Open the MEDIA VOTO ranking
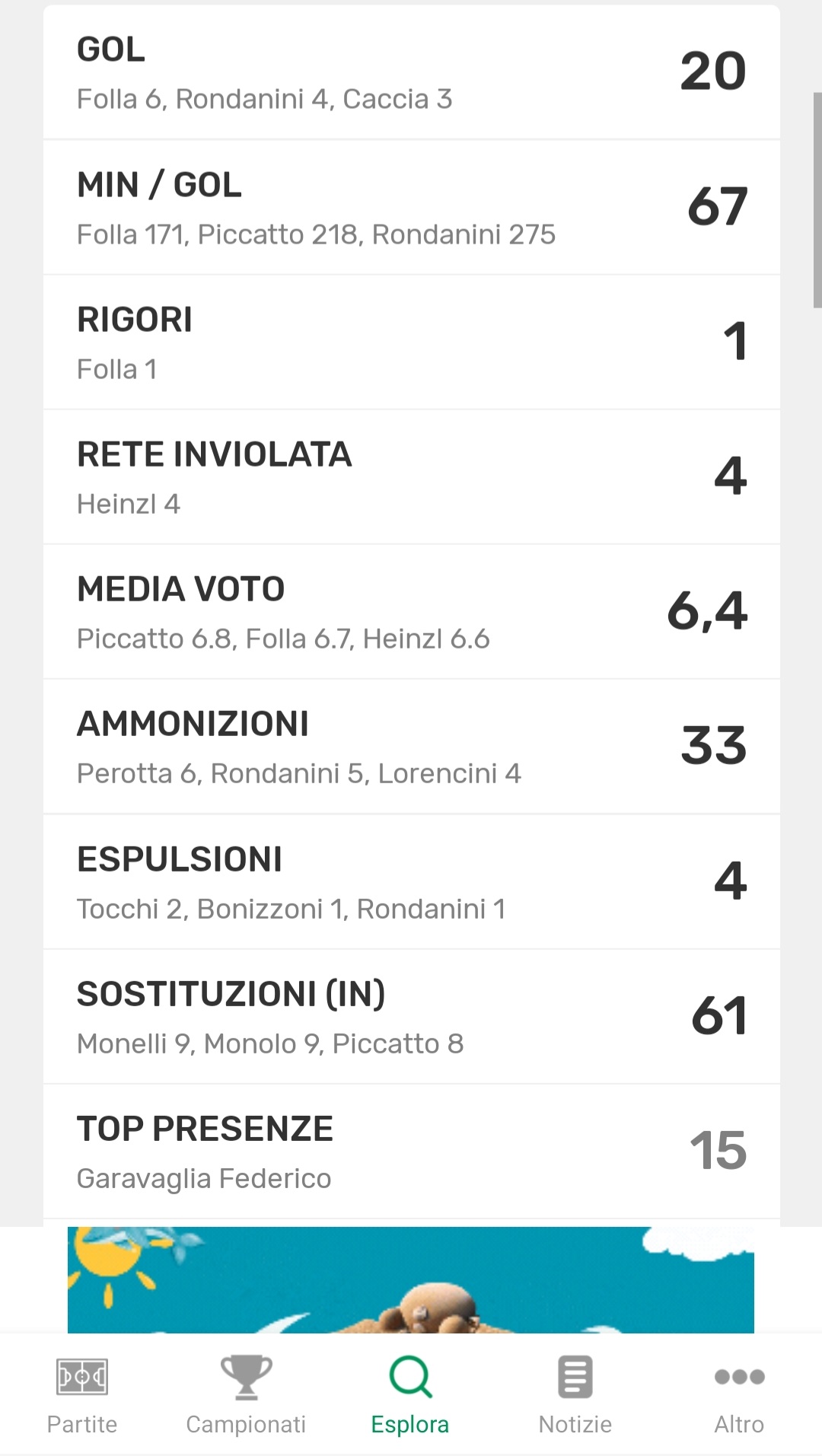The height and width of the screenshot is (1456, 822). pos(411,612)
